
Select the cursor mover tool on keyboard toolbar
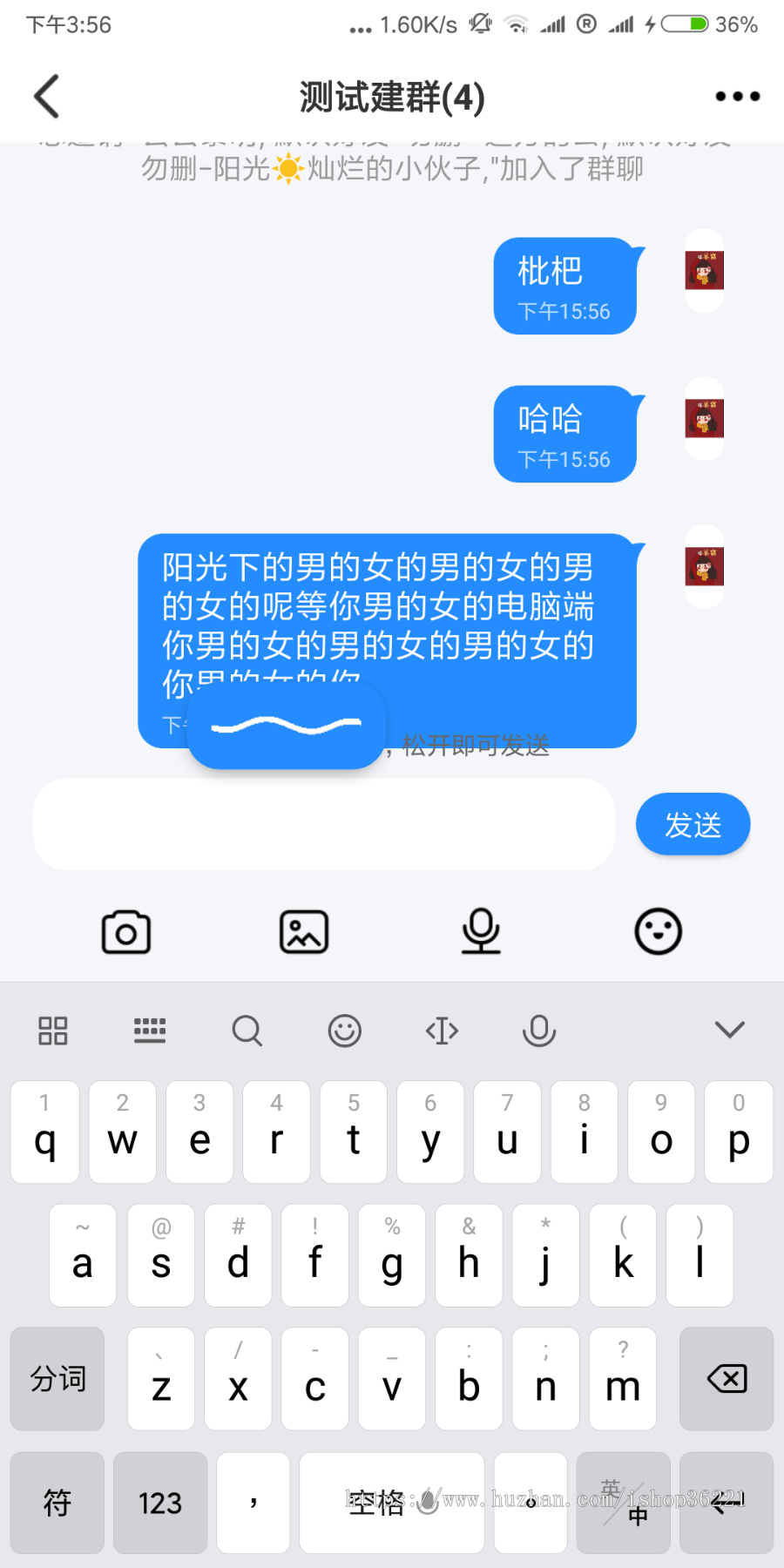(x=441, y=1031)
